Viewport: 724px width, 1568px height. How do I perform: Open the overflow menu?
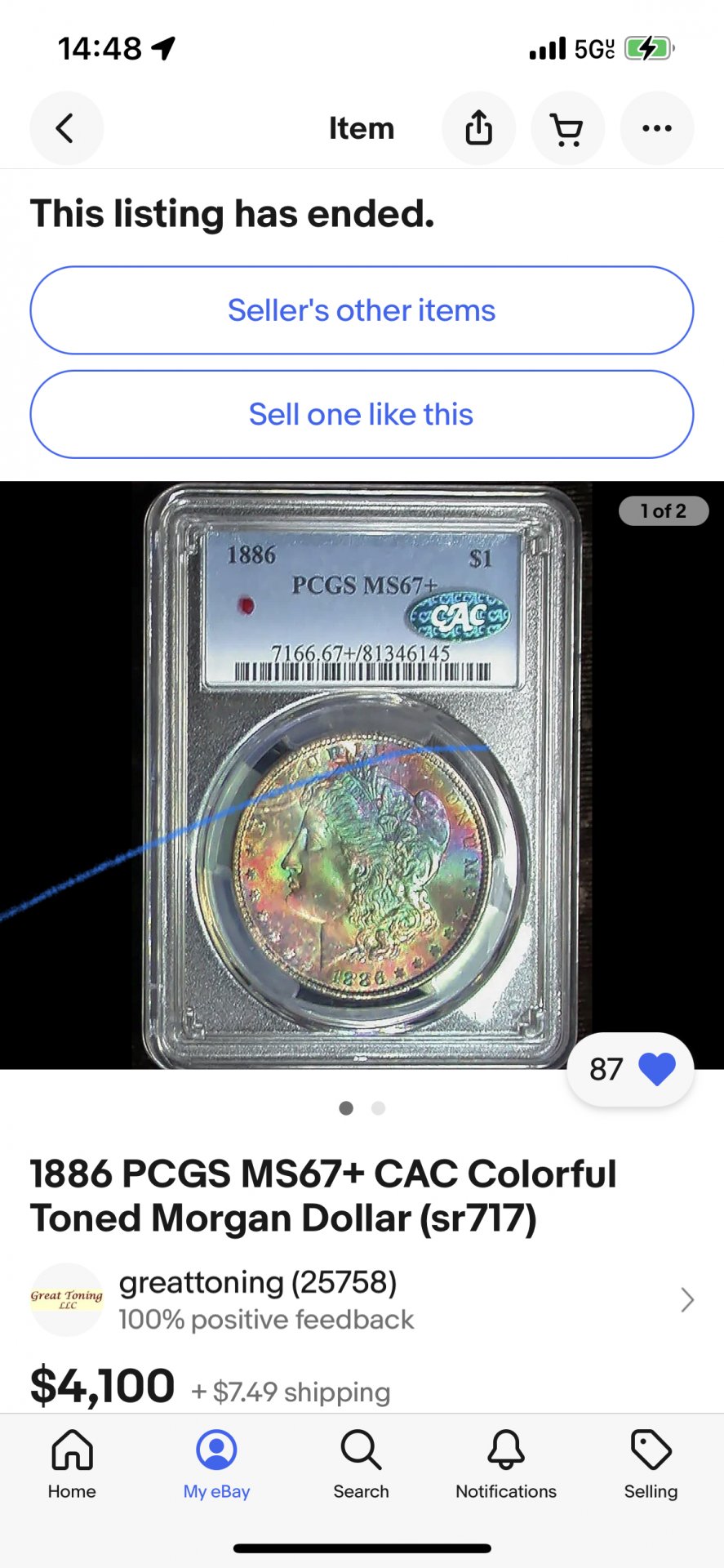(x=657, y=128)
